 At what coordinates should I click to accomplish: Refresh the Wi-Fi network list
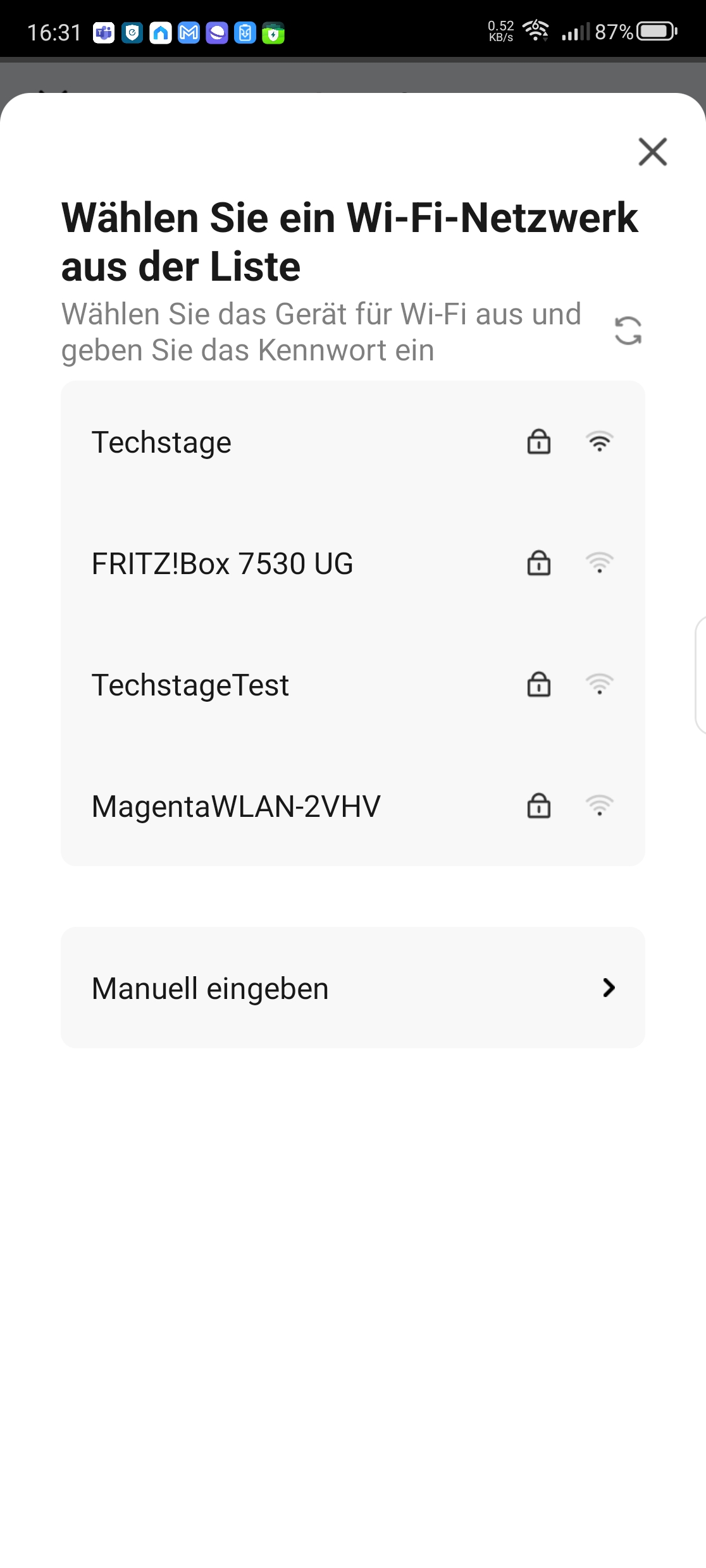(x=628, y=331)
